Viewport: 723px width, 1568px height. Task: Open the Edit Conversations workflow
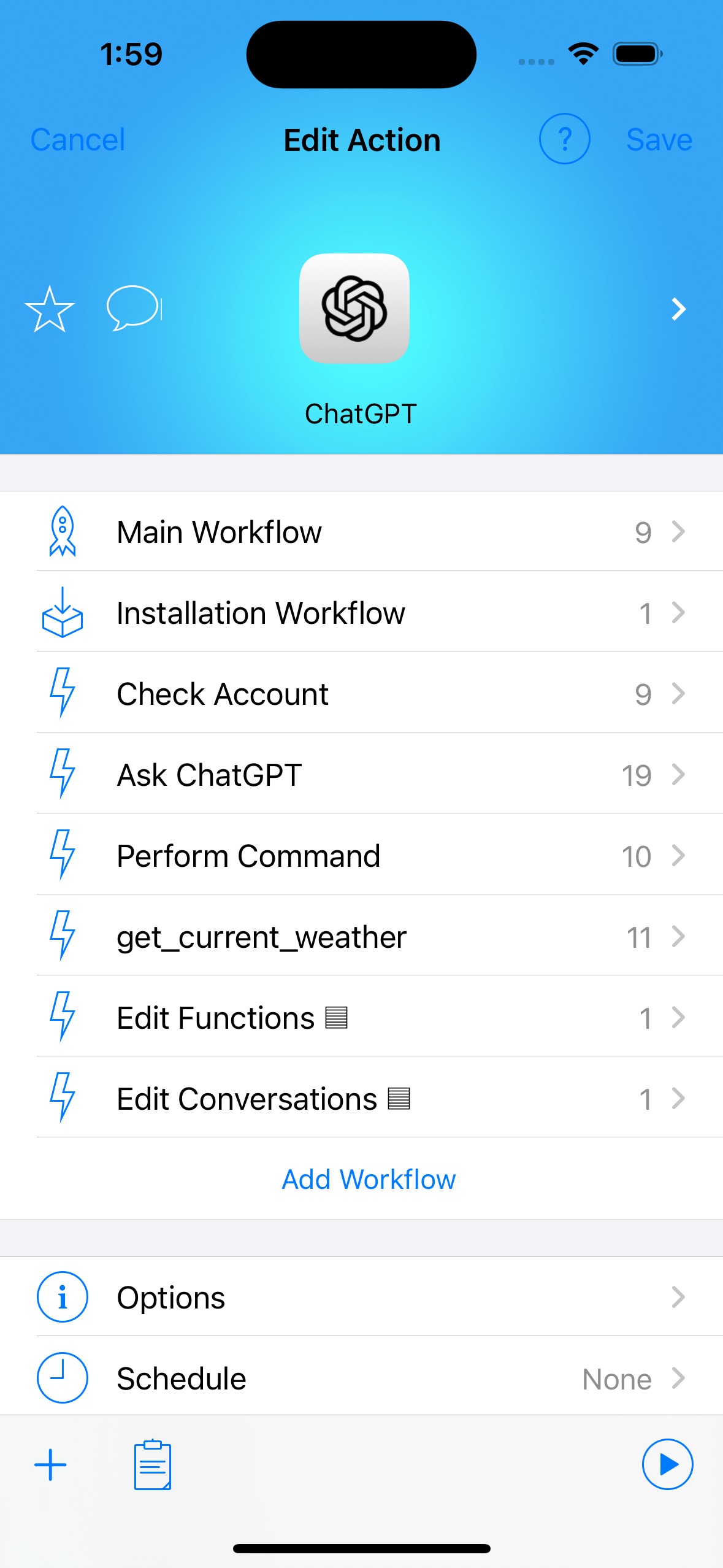point(361,1098)
